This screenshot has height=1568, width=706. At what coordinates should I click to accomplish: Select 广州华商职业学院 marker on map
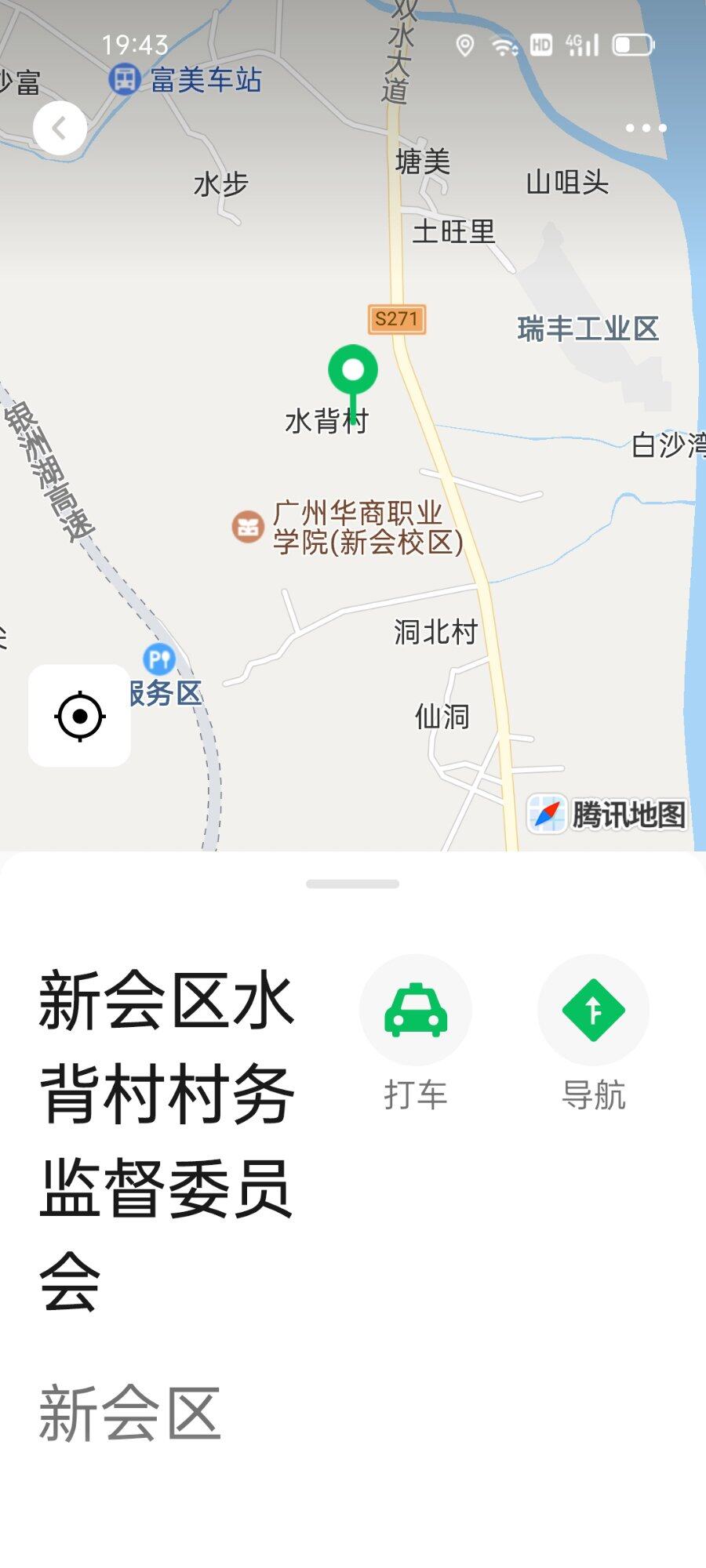(248, 527)
